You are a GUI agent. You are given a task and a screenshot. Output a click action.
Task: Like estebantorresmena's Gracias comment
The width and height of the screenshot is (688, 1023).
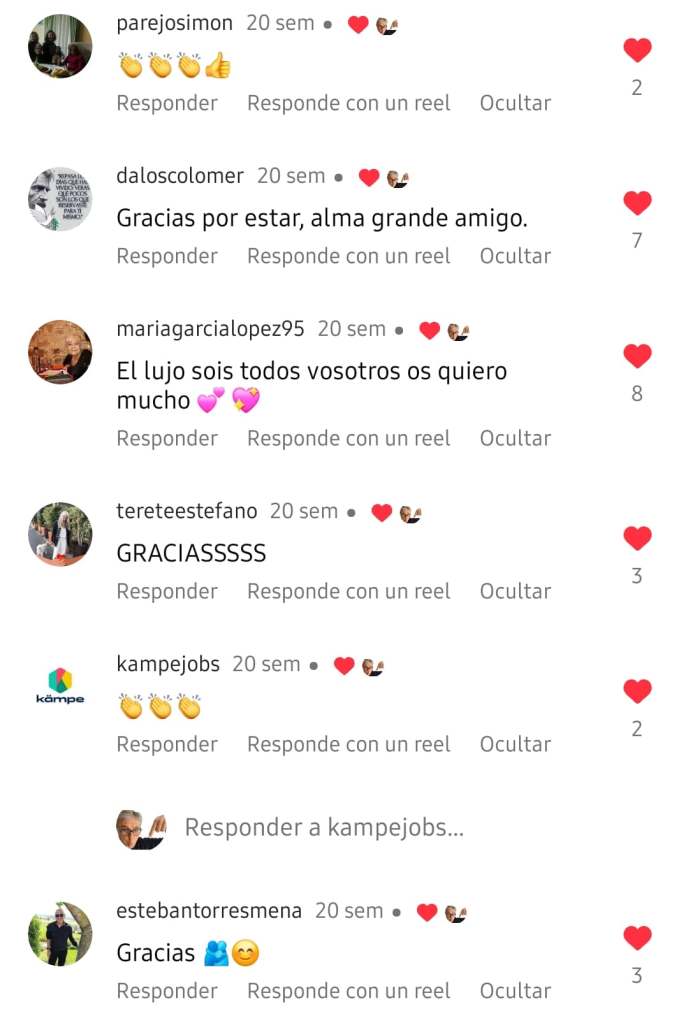(637, 938)
